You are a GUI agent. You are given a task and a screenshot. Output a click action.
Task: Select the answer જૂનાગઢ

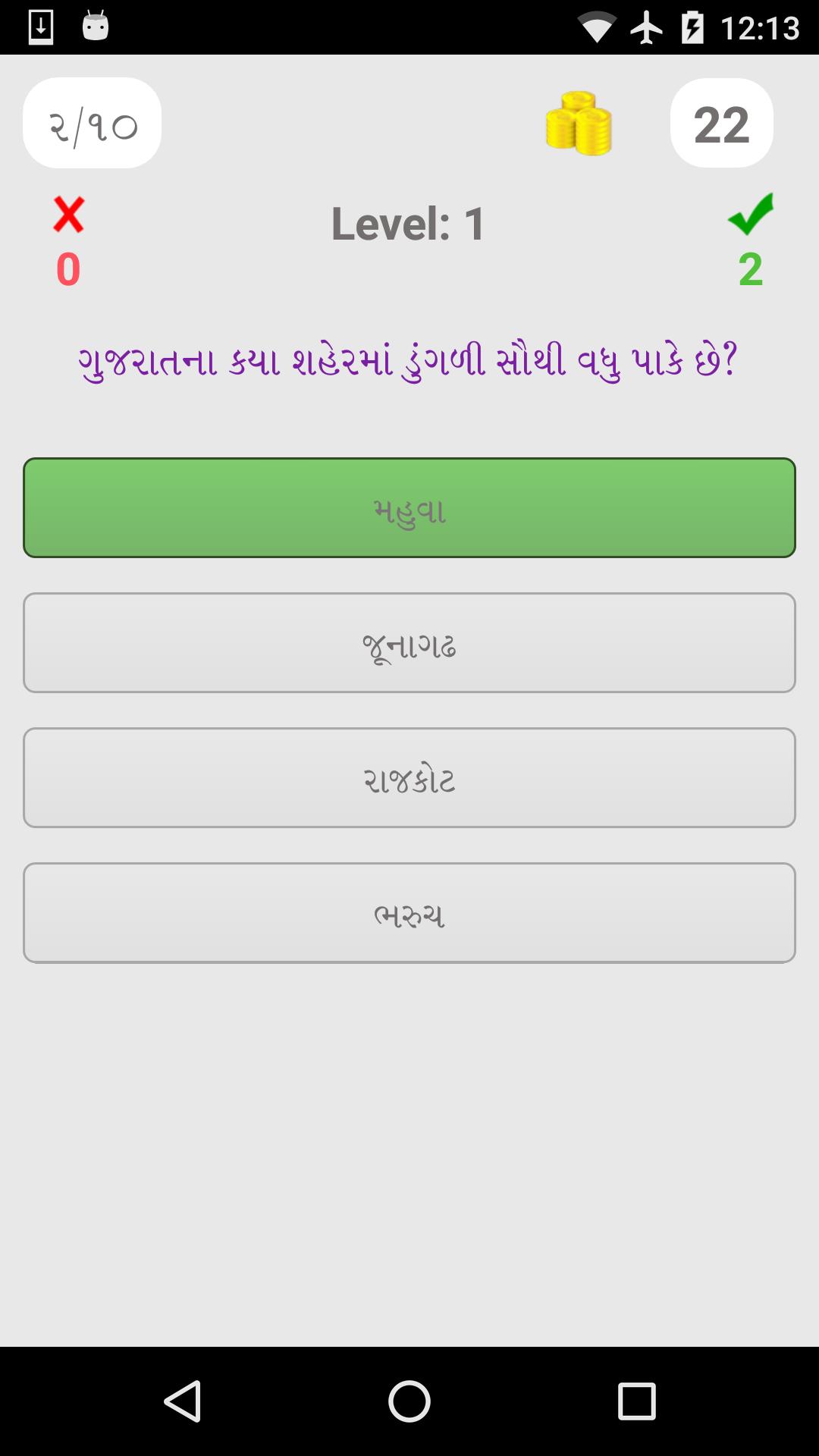coord(409,643)
